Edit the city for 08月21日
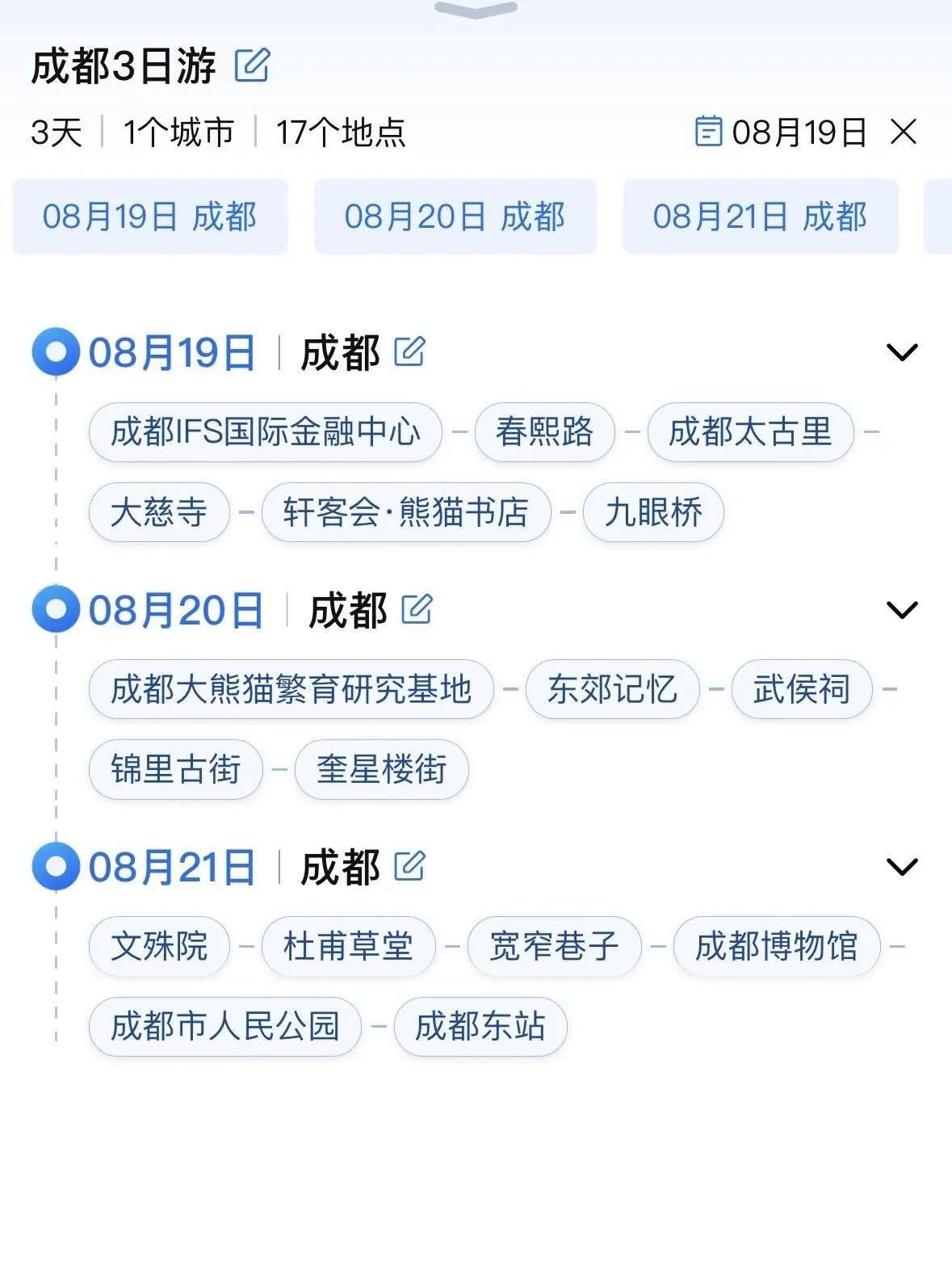The image size is (952, 1270). click(x=409, y=866)
